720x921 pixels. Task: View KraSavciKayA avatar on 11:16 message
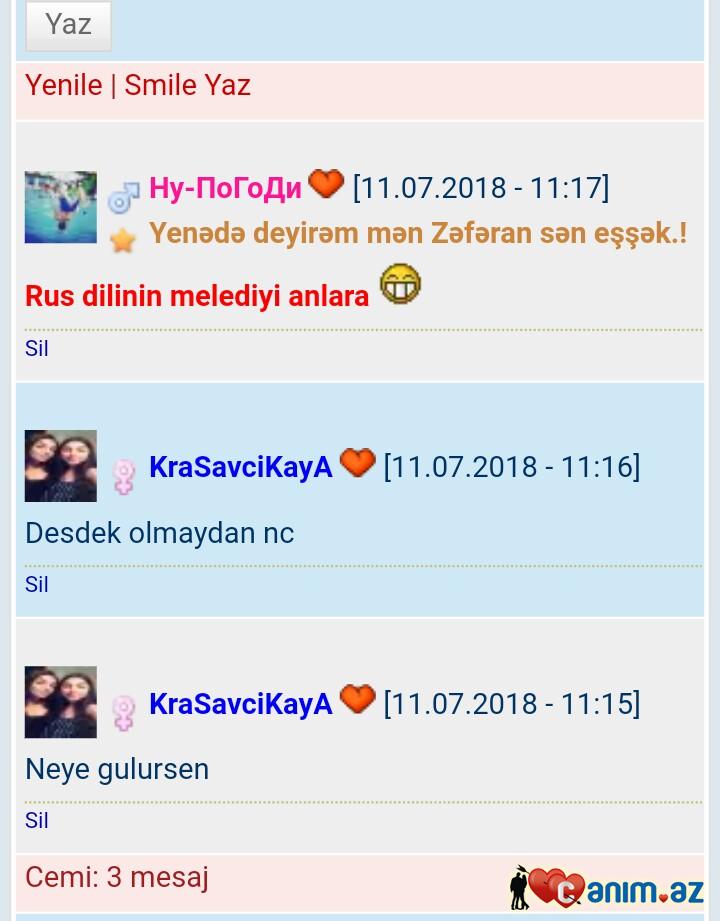point(61,466)
